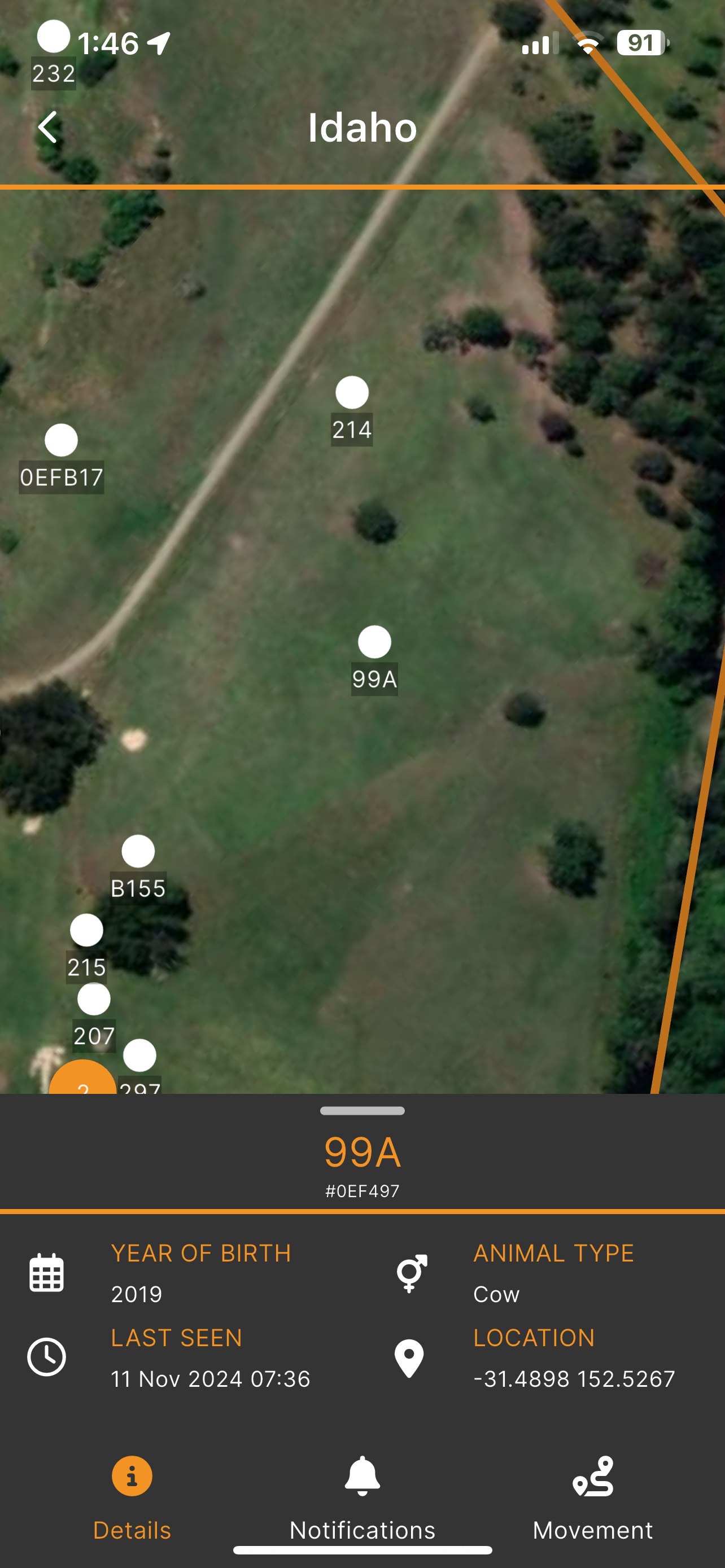Select animal marker 207
Viewport: 725px width, 1568px height.
coord(94,1000)
